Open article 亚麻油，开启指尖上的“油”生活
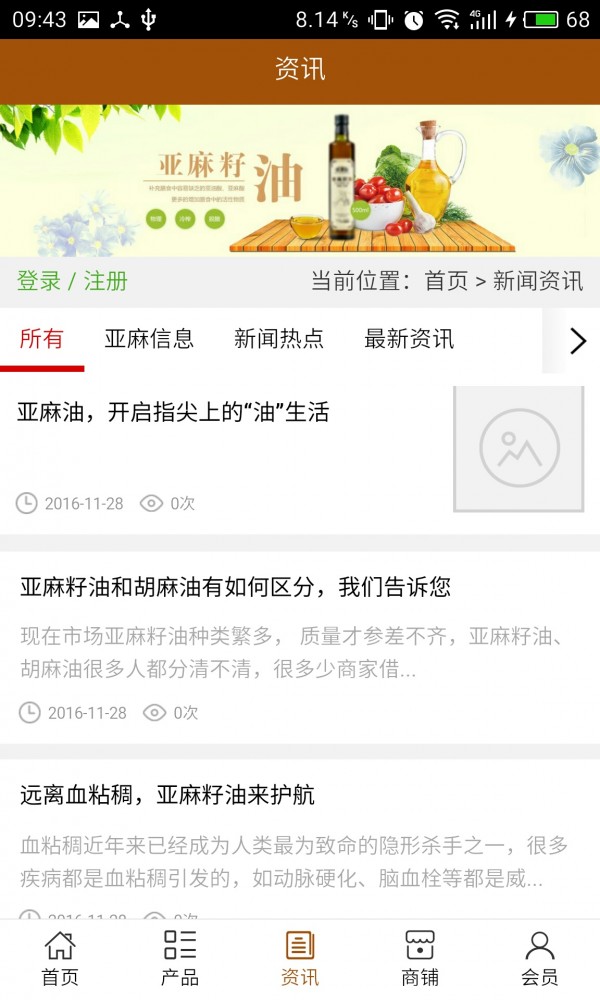This screenshot has width=600, height=1000. click(173, 412)
